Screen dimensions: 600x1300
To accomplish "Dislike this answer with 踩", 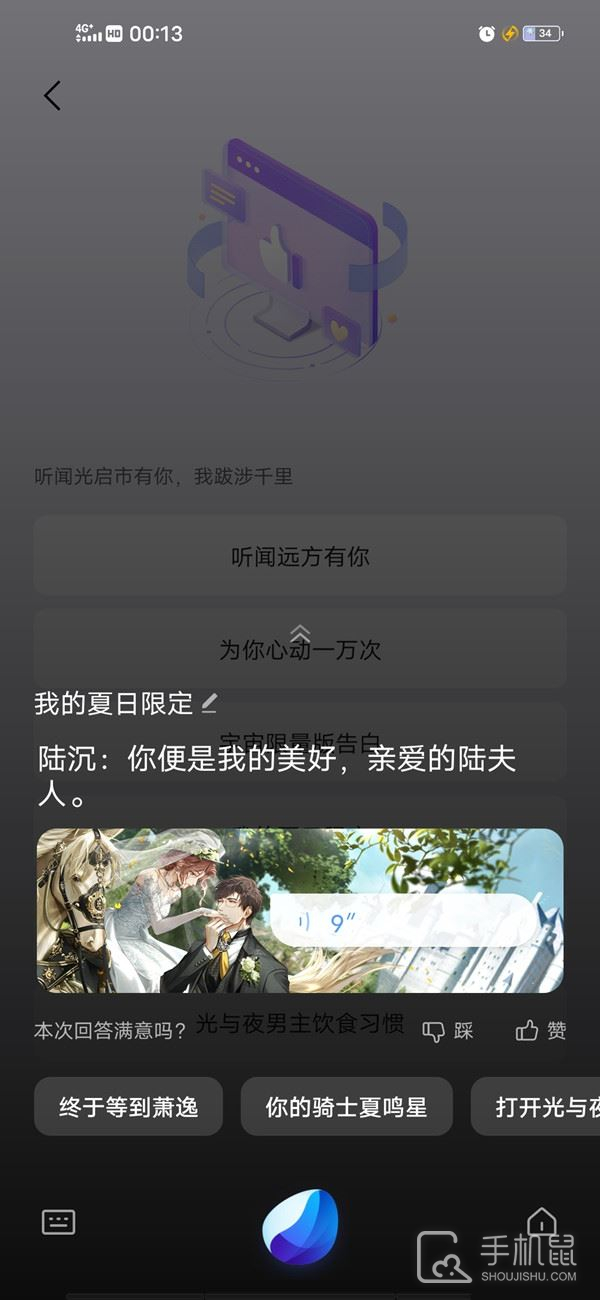I will tap(447, 1030).
